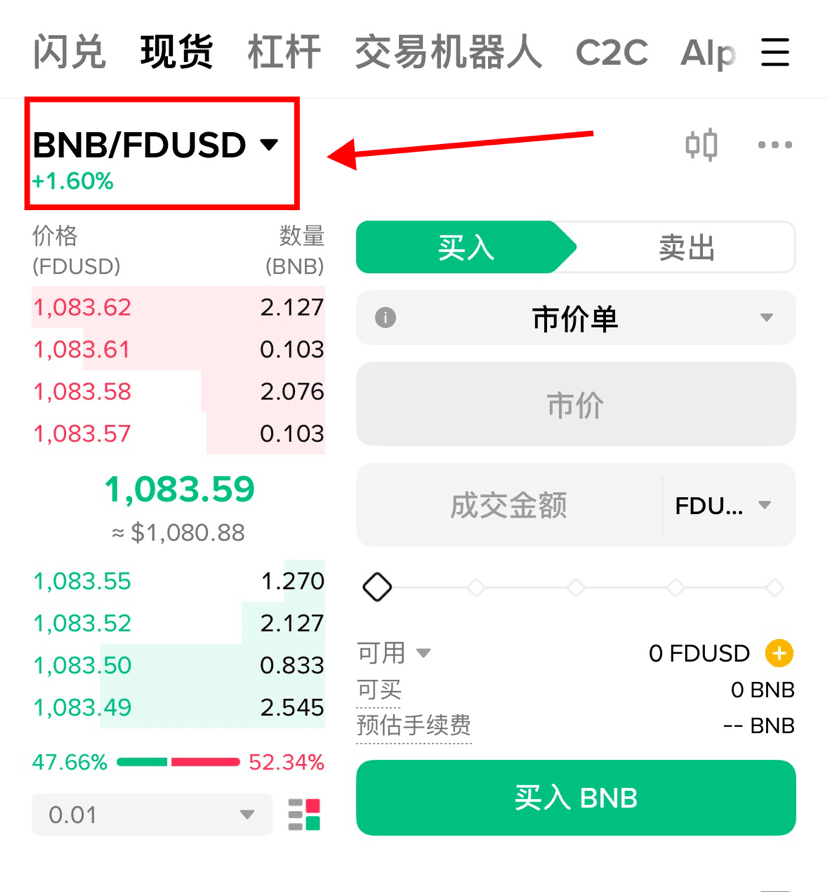The width and height of the screenshot is (828, 892).
Task: Tap the 成交金额 amount input field
Action: tap(508, 505)
